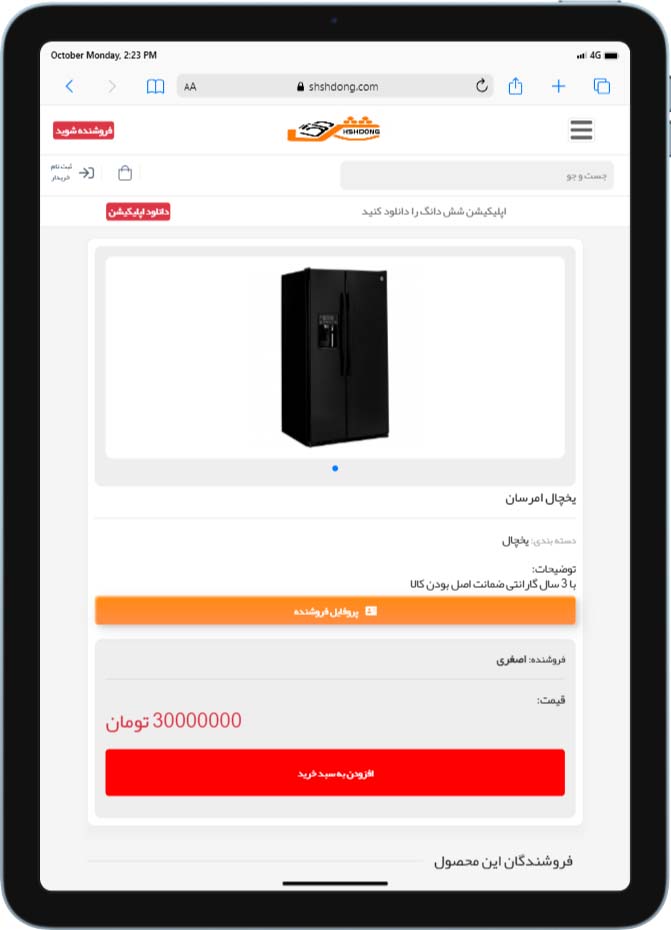Tap the red فروشنده شوید button
Screen dimensions: 671x930
[x=84, y=130]
